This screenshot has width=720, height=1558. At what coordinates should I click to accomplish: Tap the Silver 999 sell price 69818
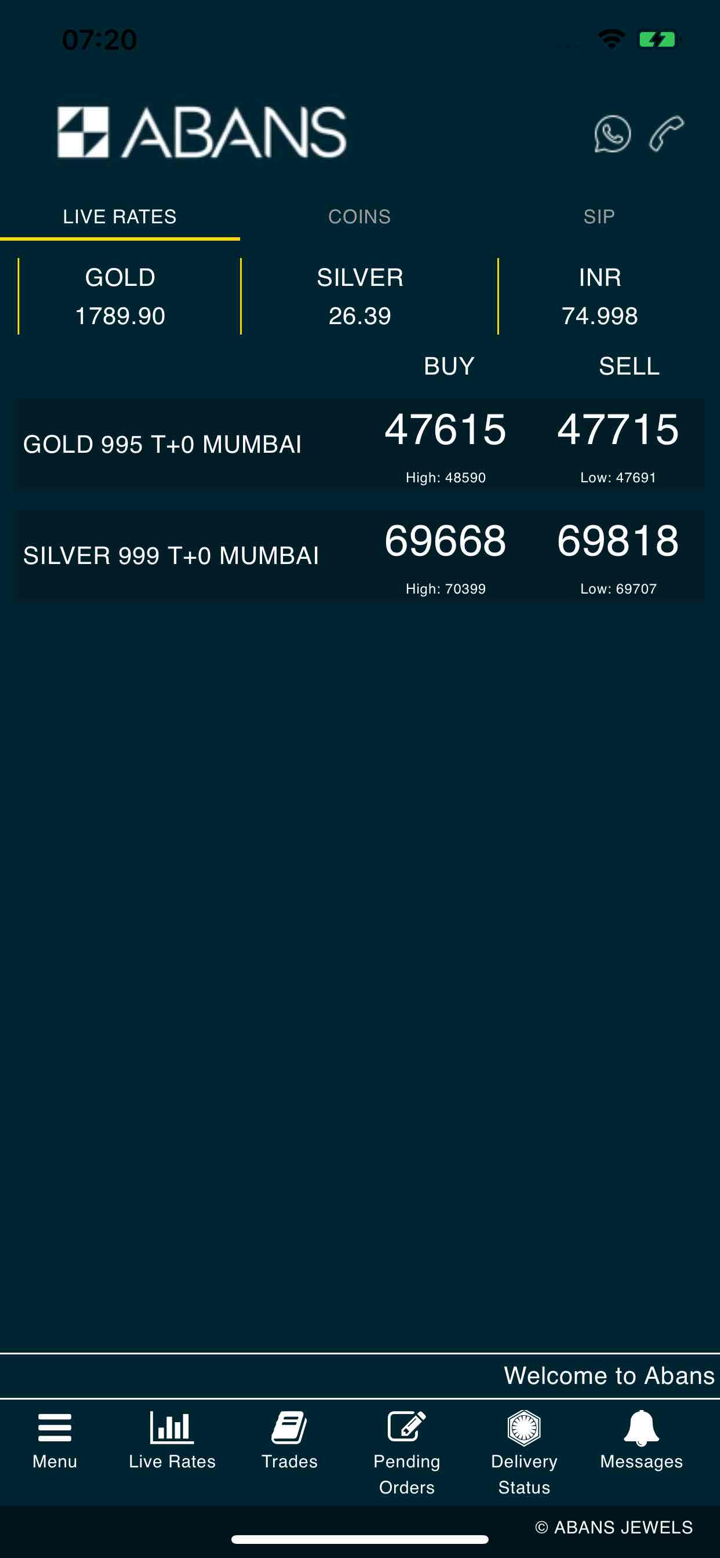[x=618, y=542]
